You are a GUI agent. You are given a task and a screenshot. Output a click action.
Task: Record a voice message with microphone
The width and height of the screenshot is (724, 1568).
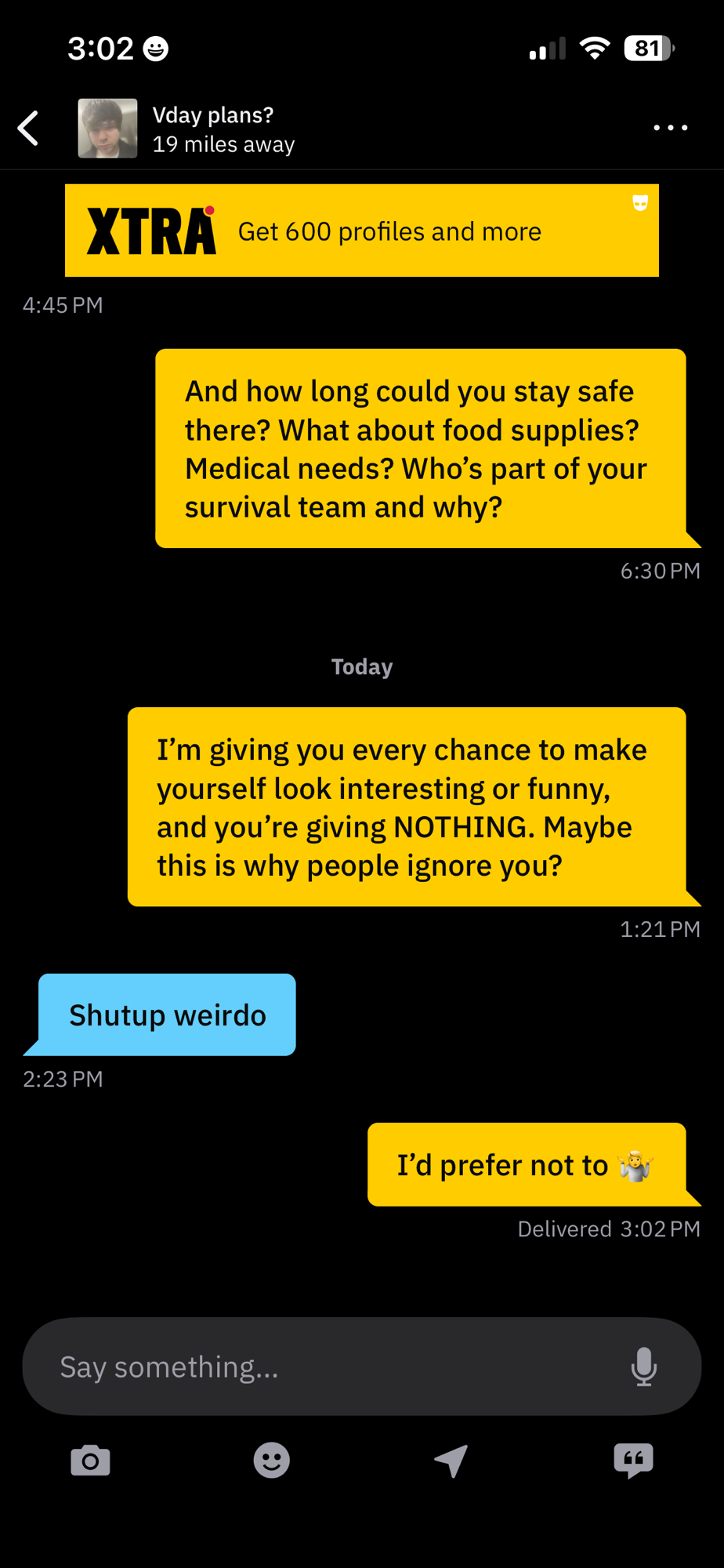[643, 1367]
